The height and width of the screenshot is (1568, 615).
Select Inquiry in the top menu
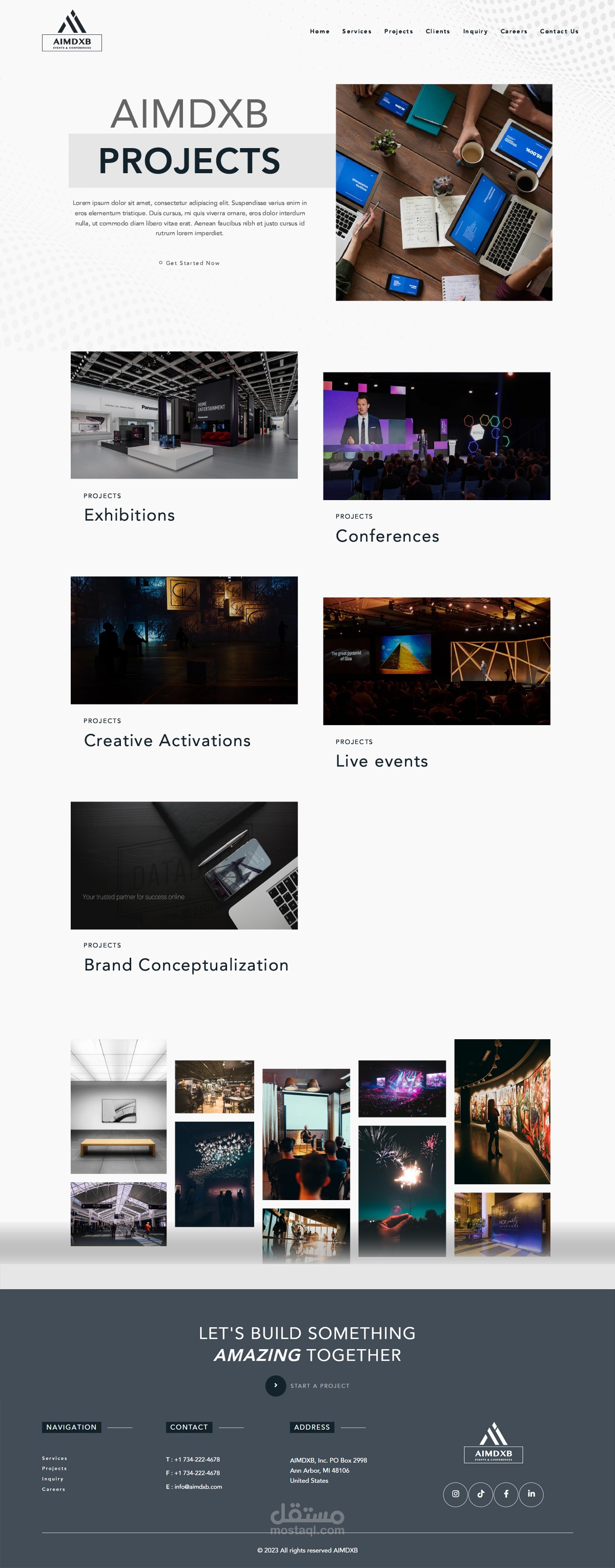coord(475,31)
